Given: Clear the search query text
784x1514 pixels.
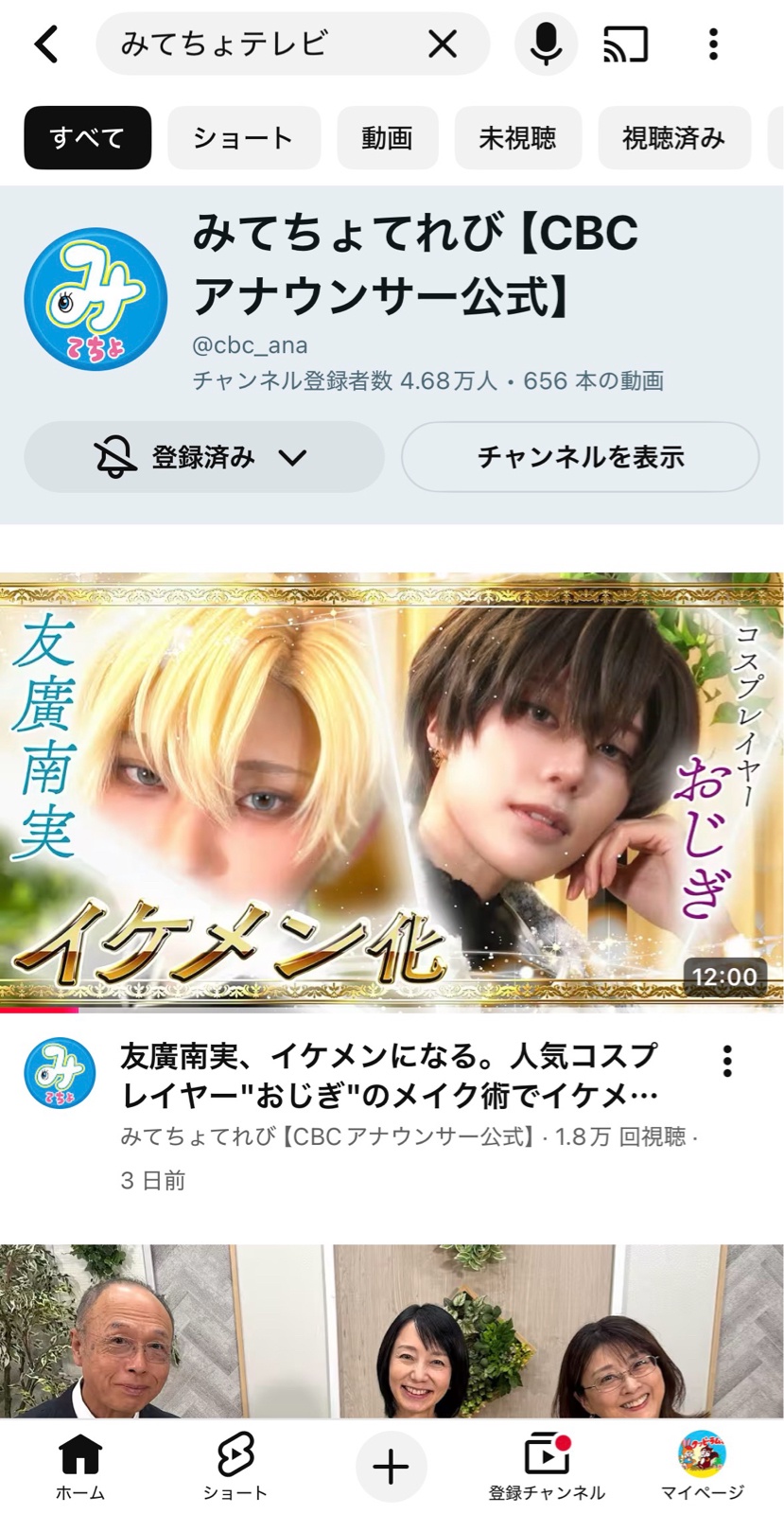Looking at the screenshot, I should (442, 44).
